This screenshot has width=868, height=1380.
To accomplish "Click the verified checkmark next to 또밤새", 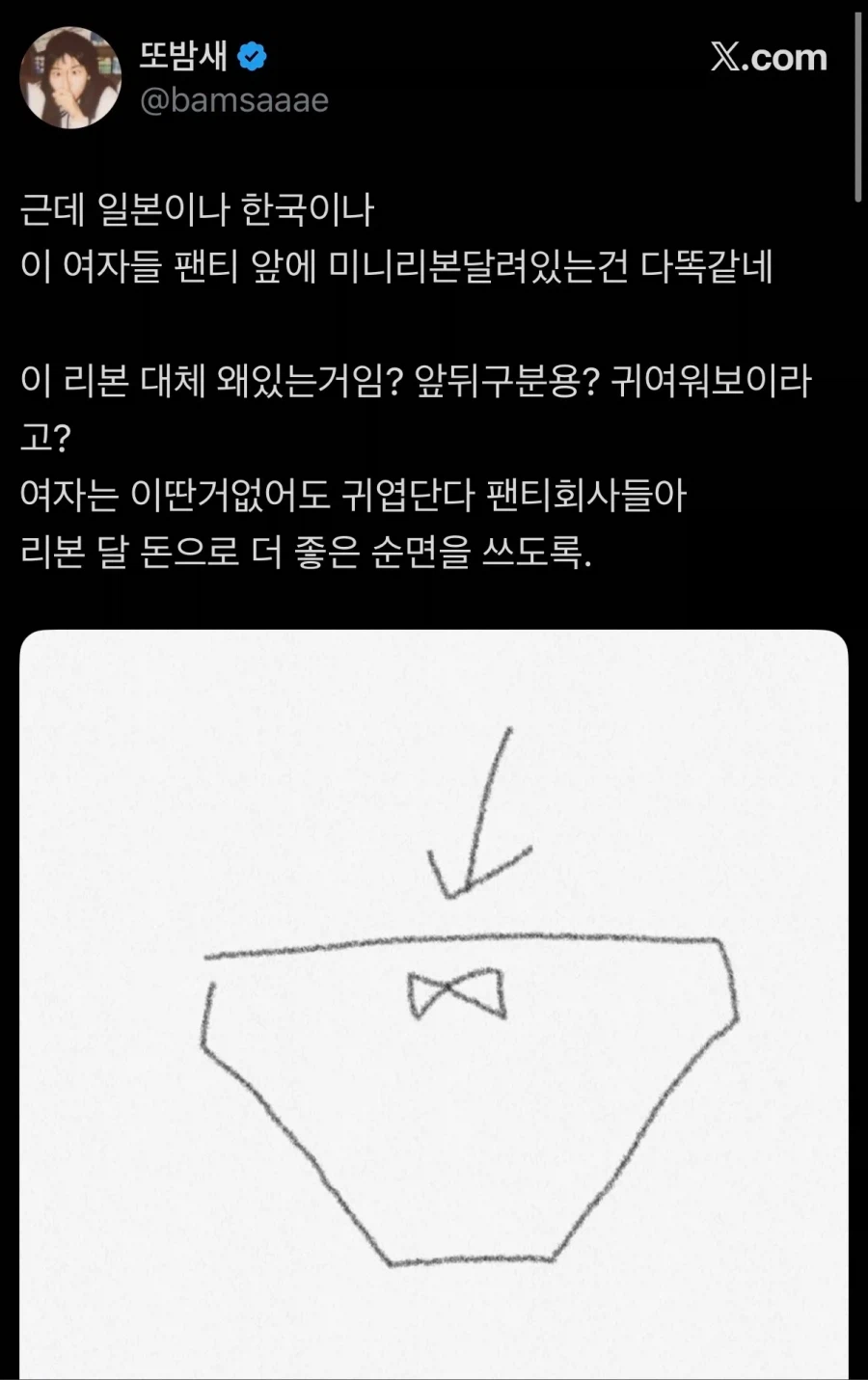I will 253,56.
